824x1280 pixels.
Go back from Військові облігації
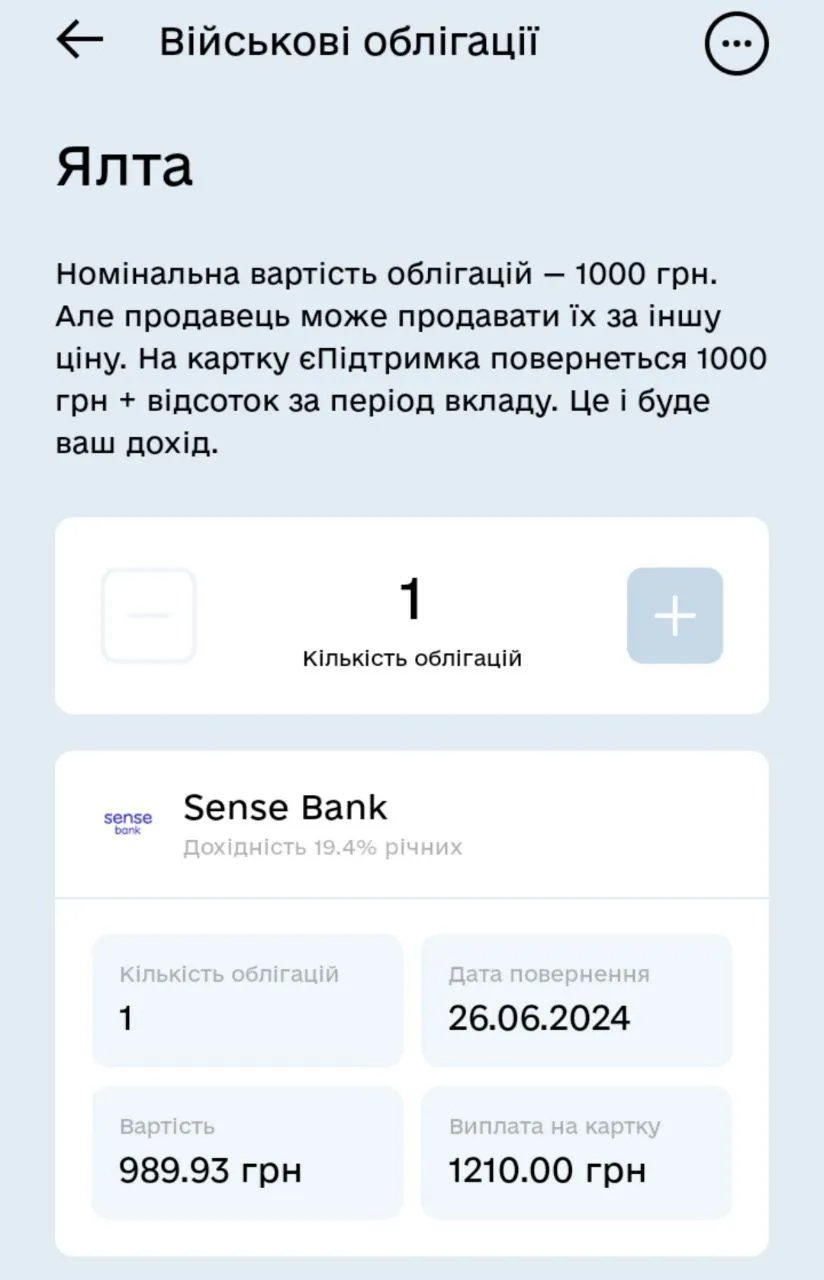[80, 41]
